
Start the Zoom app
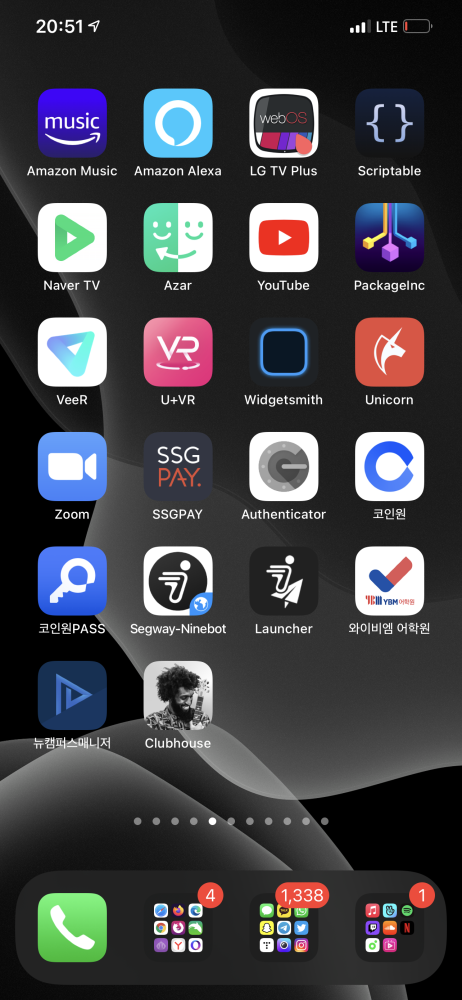tap(72, 466)
